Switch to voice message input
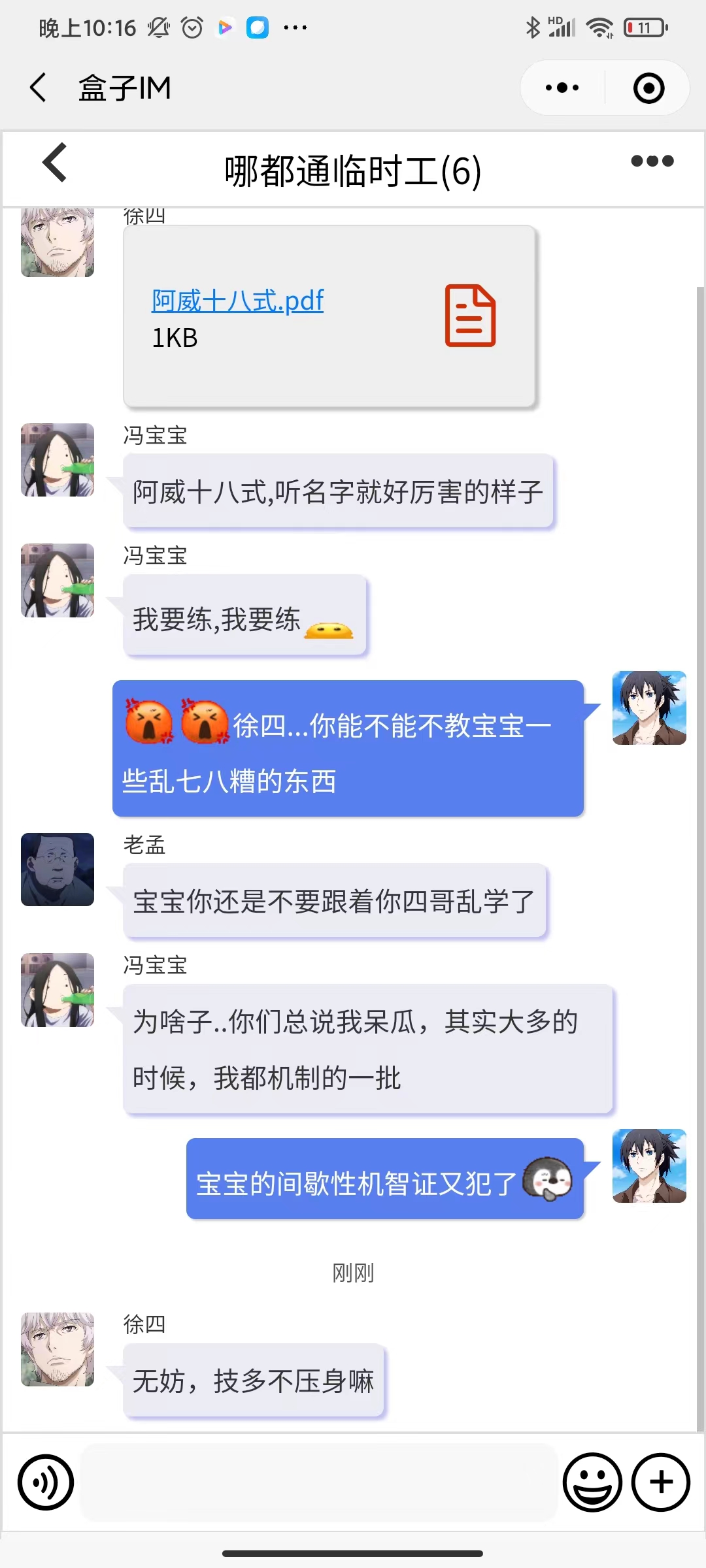The height and width of the screenshot is (1568, 706). 46,1482
